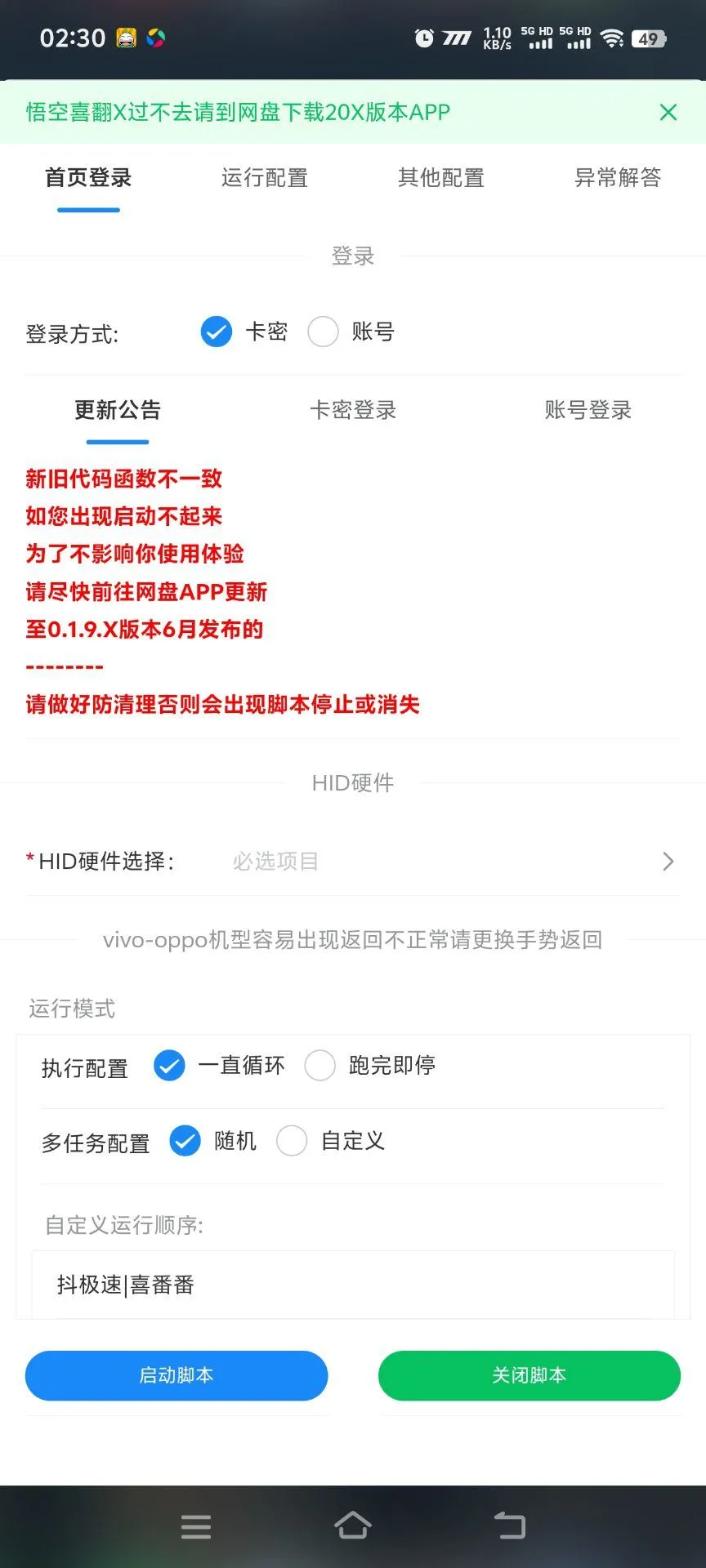Tap the Wi-Fi signal icon

(611, 38)
